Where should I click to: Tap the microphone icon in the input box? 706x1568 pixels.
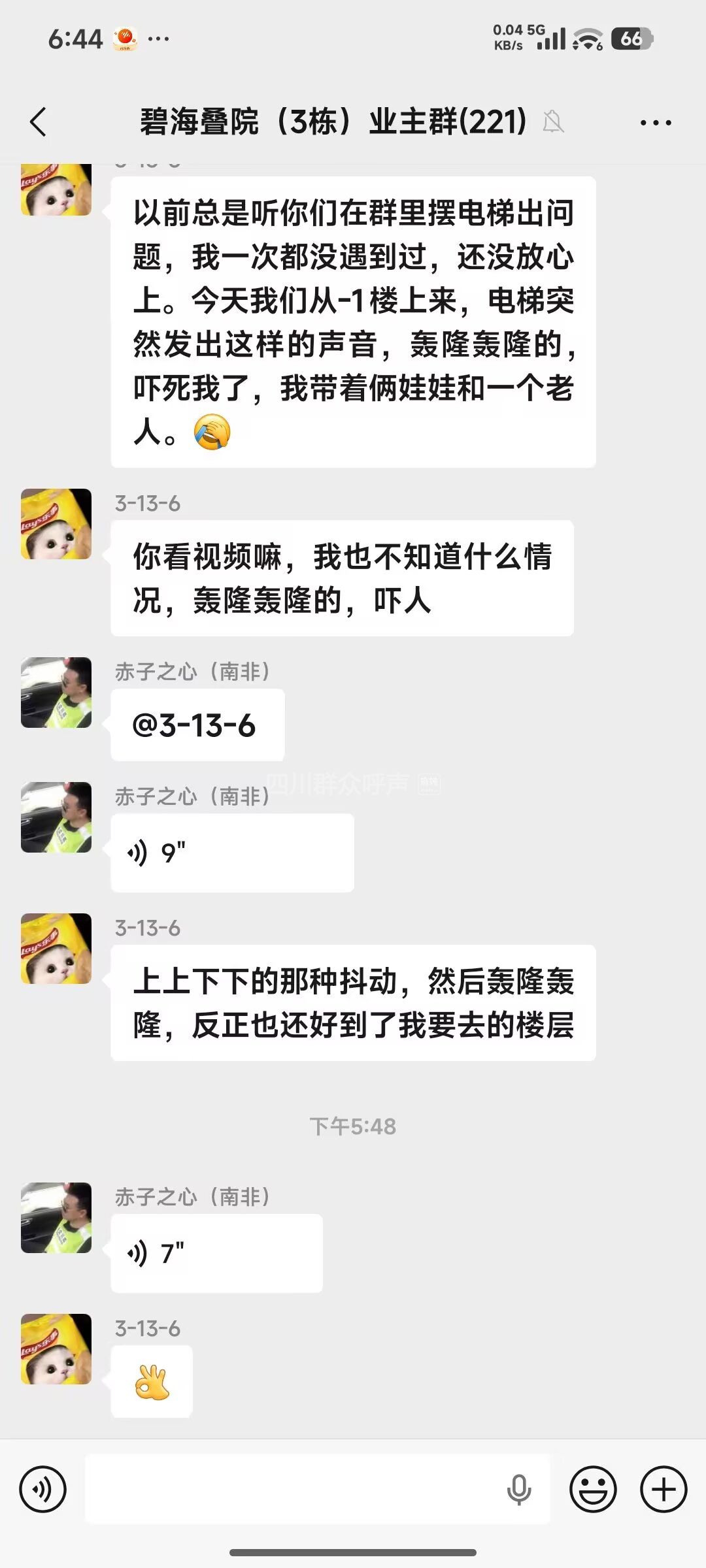click(519, 1490)
